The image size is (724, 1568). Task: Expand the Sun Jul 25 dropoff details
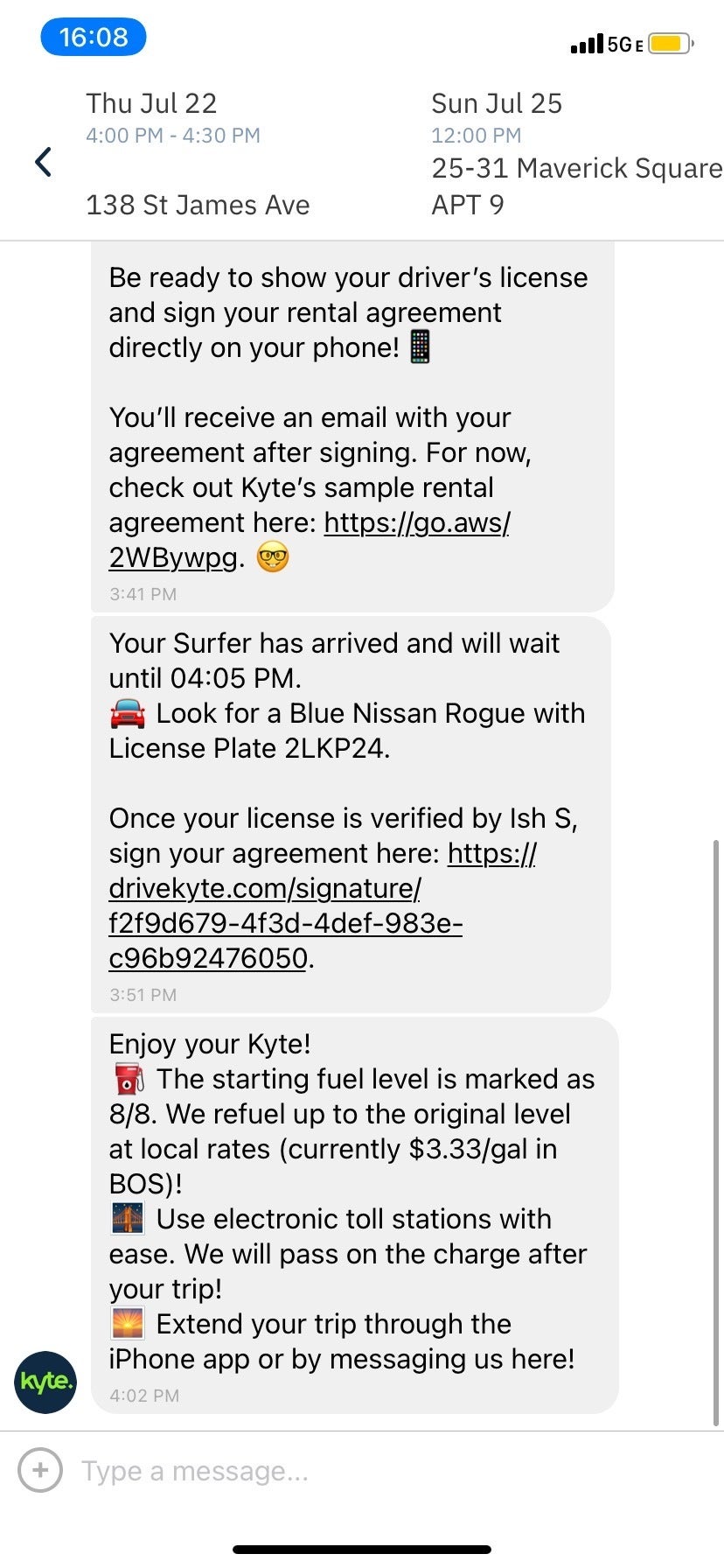497,103
